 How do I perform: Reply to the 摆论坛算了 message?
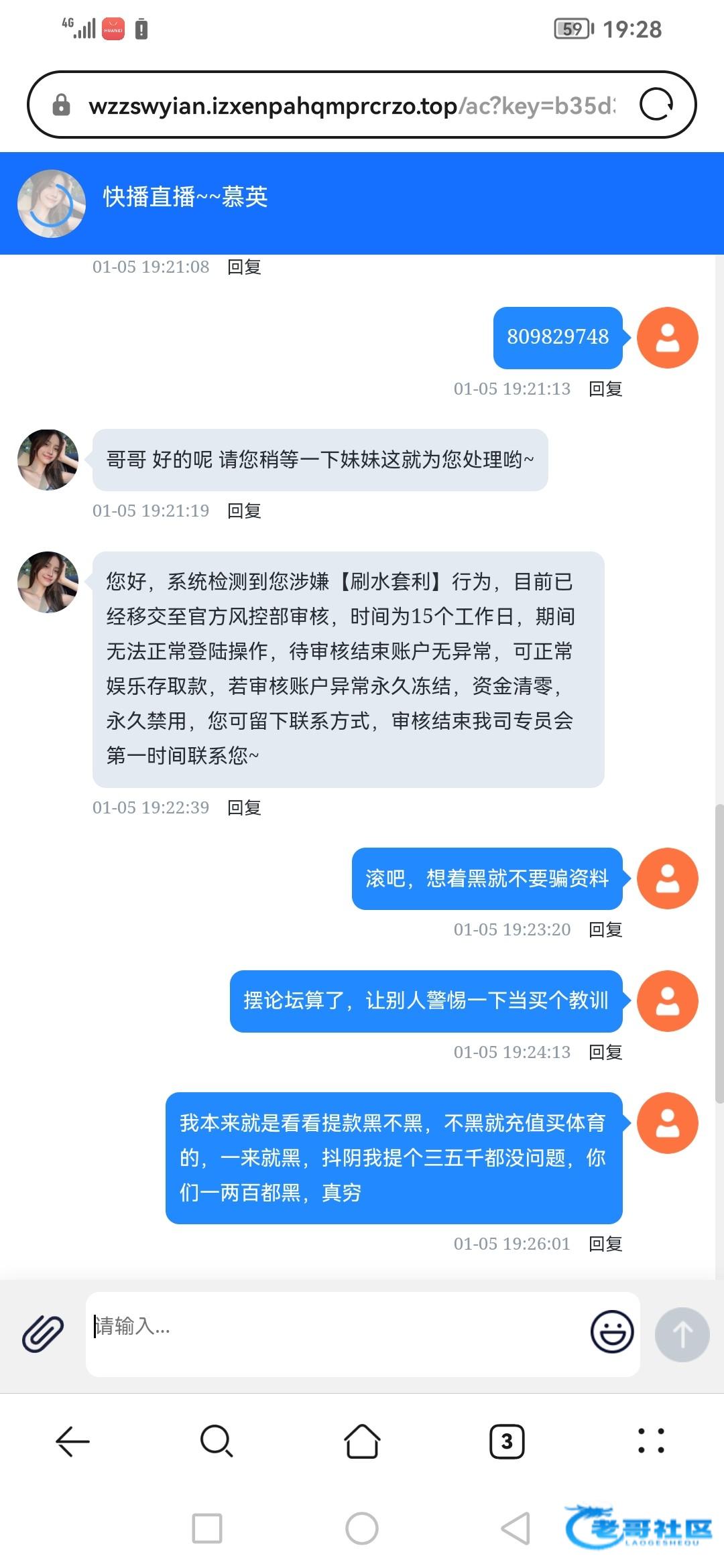605,1052
